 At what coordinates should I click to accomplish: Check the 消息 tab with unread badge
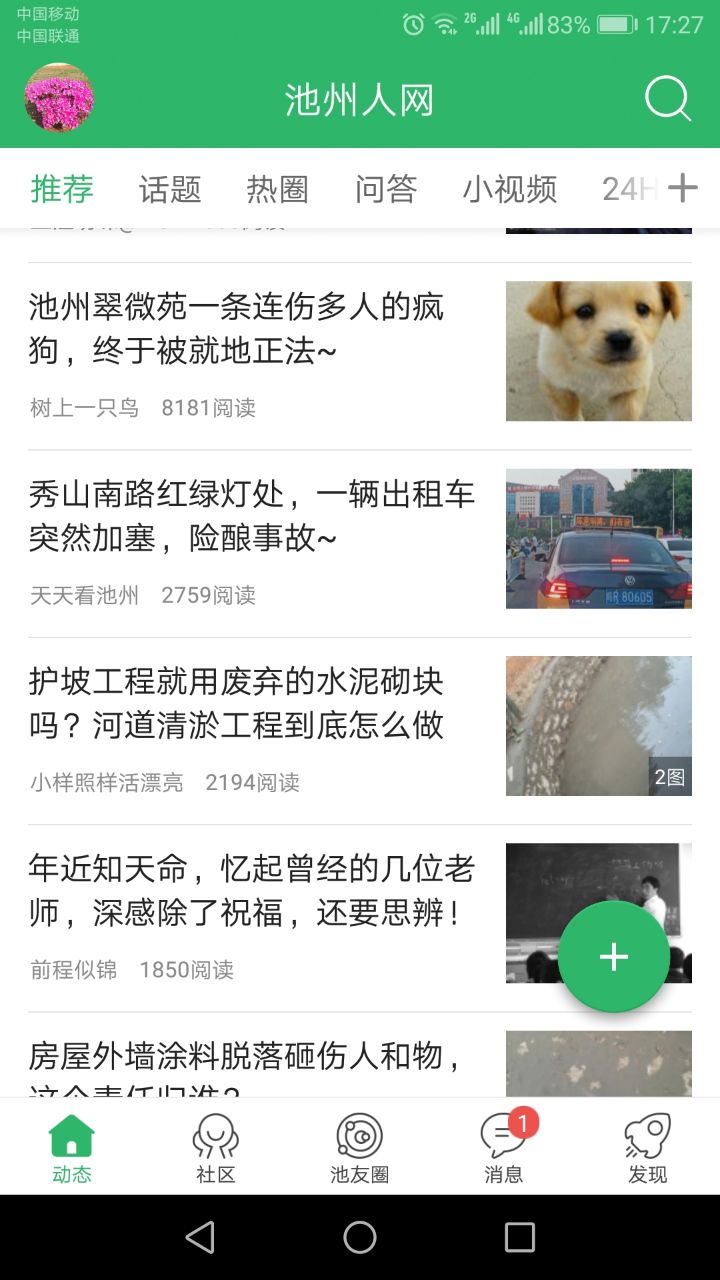503,1148
